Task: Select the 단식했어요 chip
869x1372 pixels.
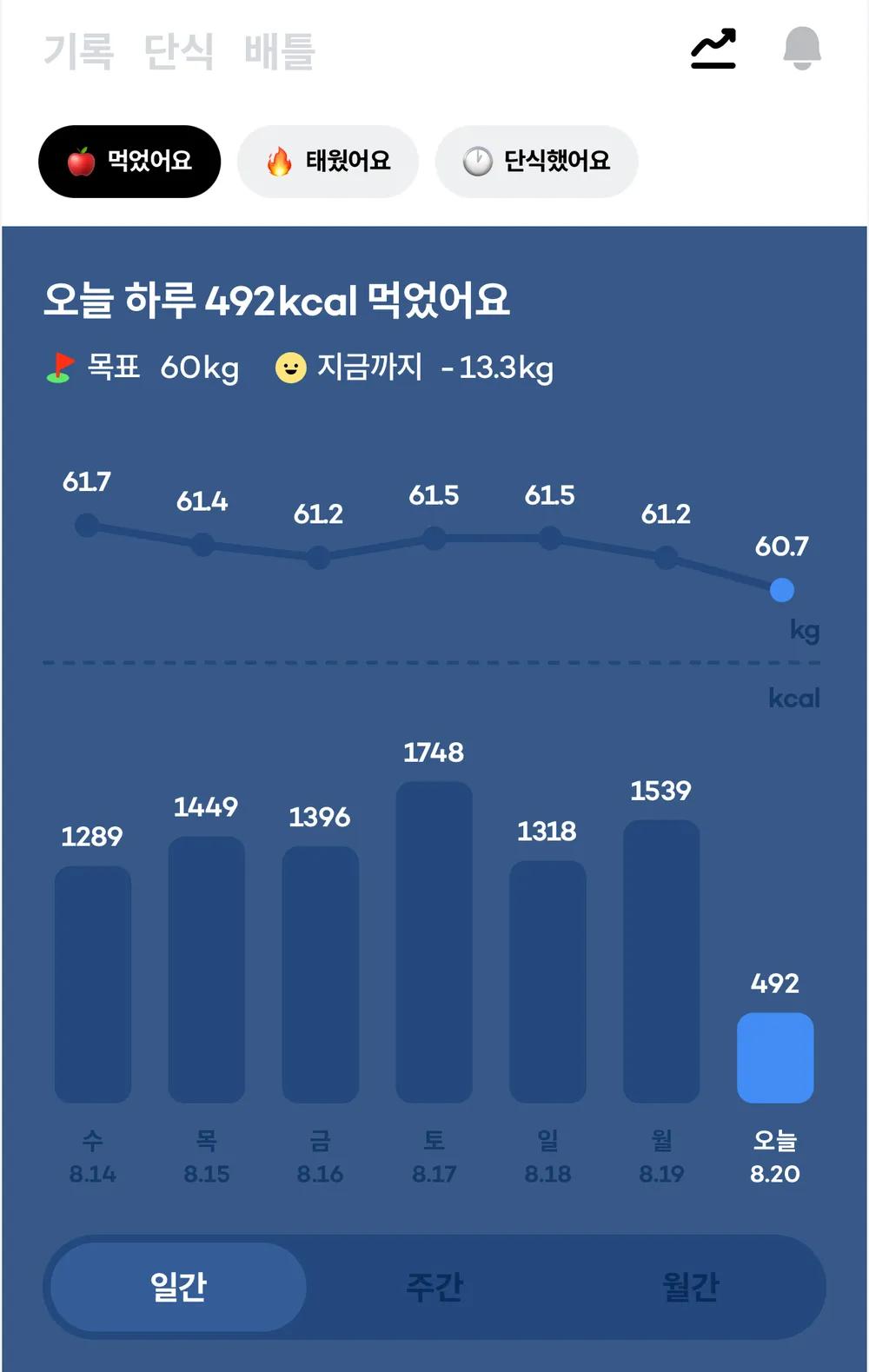Action: point(536,162)
